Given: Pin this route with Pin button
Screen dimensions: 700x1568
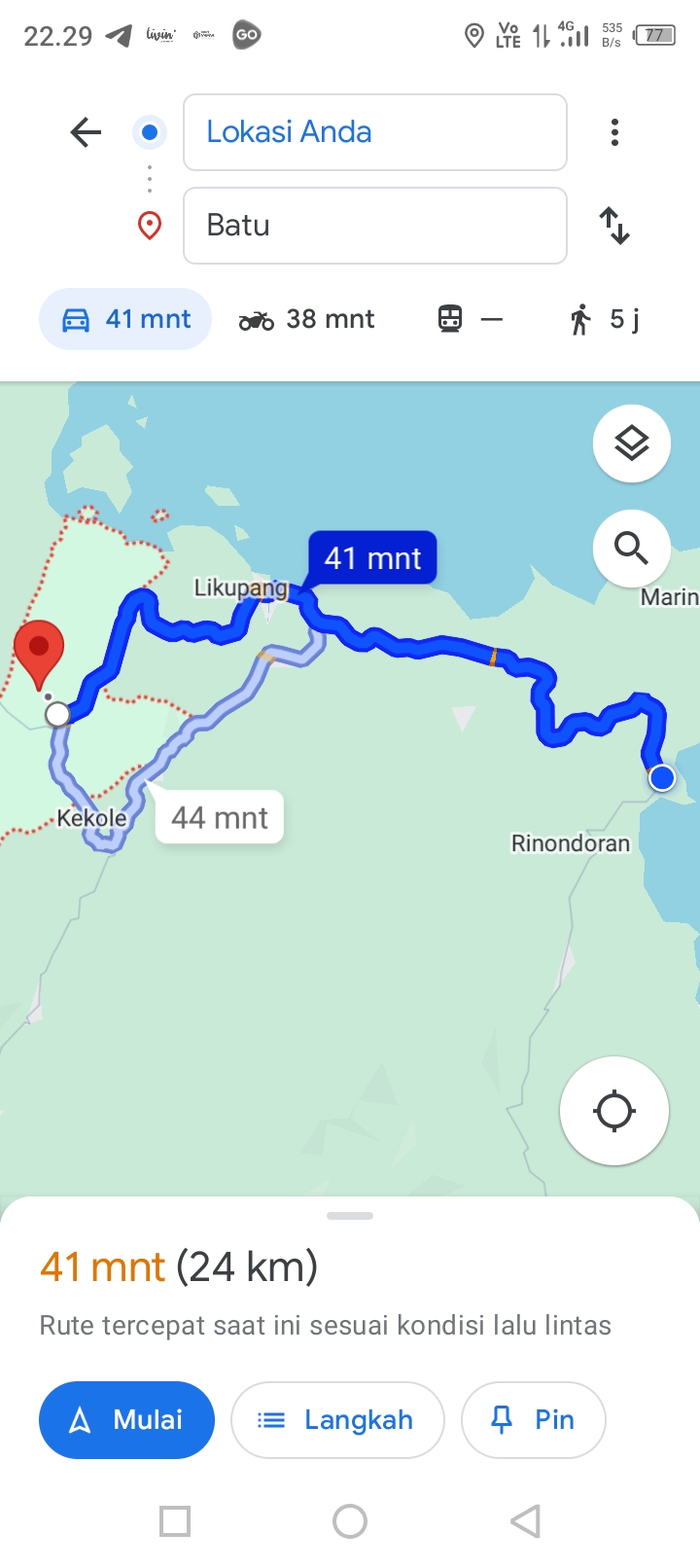Looking at the screenshot, I should (x=534, y=1420).
